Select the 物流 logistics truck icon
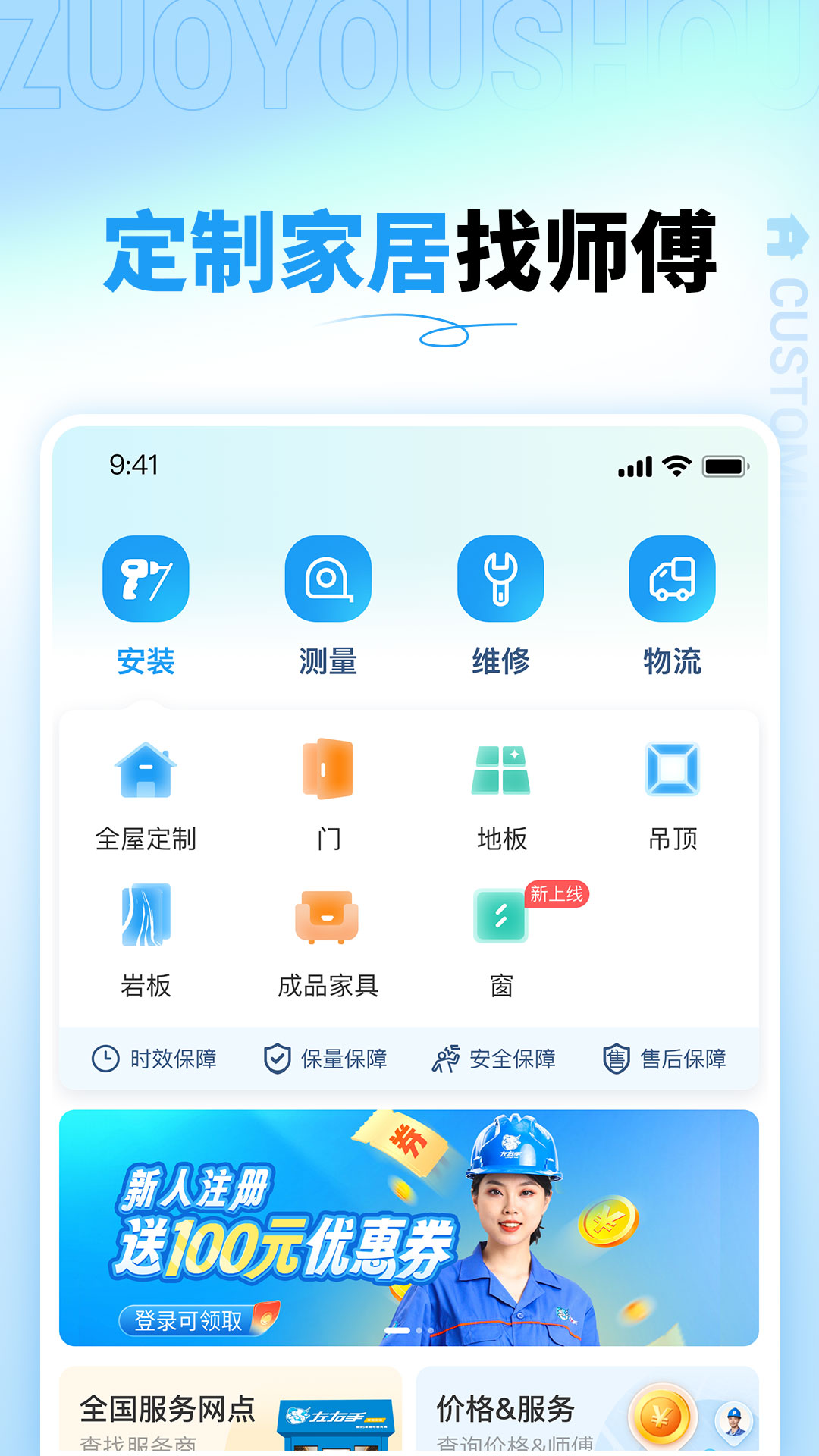This screenshot has height=1456, width=819. [673, 580]
